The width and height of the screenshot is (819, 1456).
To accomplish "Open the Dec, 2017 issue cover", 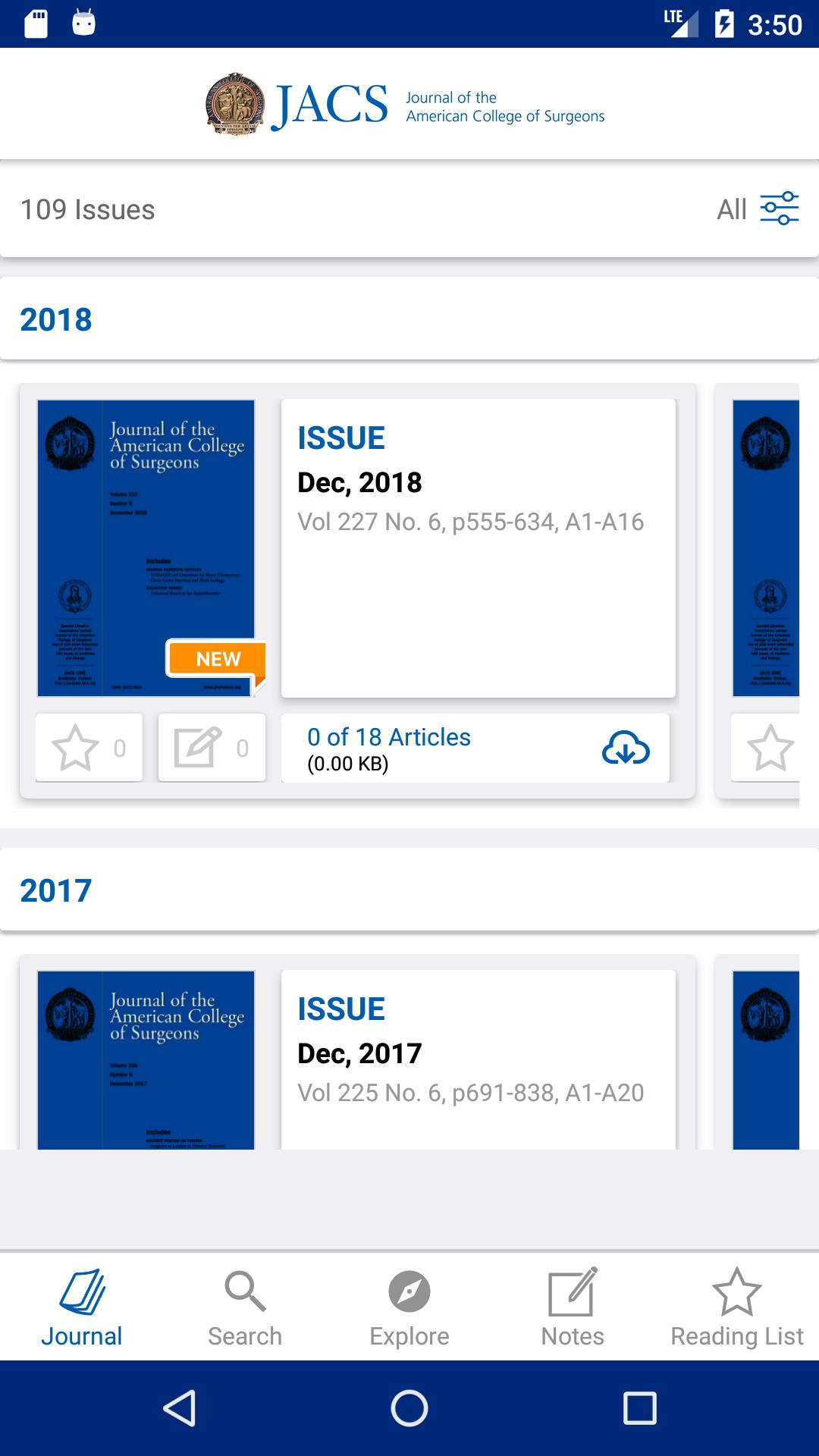I will (146, 1062).
